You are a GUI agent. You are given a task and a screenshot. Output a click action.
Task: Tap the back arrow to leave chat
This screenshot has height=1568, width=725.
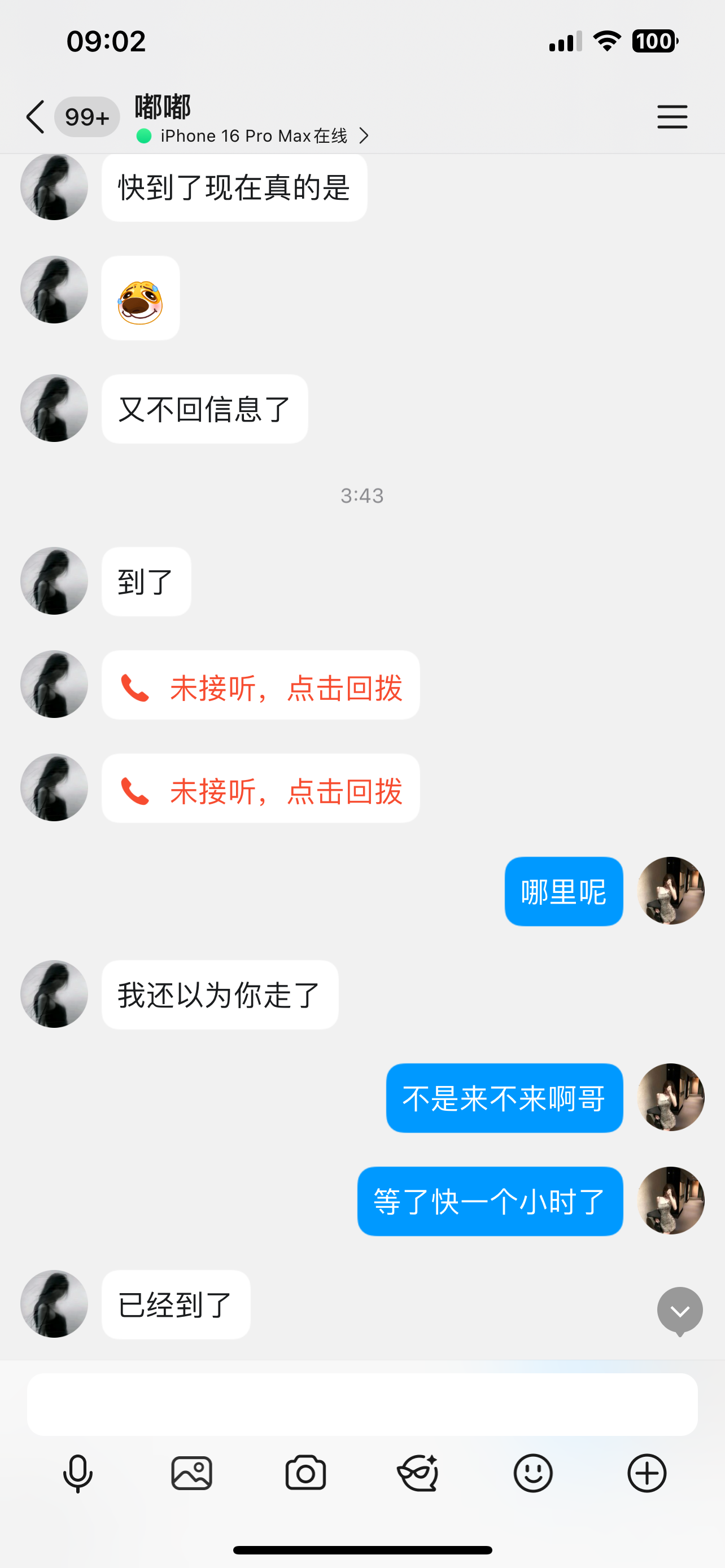coord(34,117)
